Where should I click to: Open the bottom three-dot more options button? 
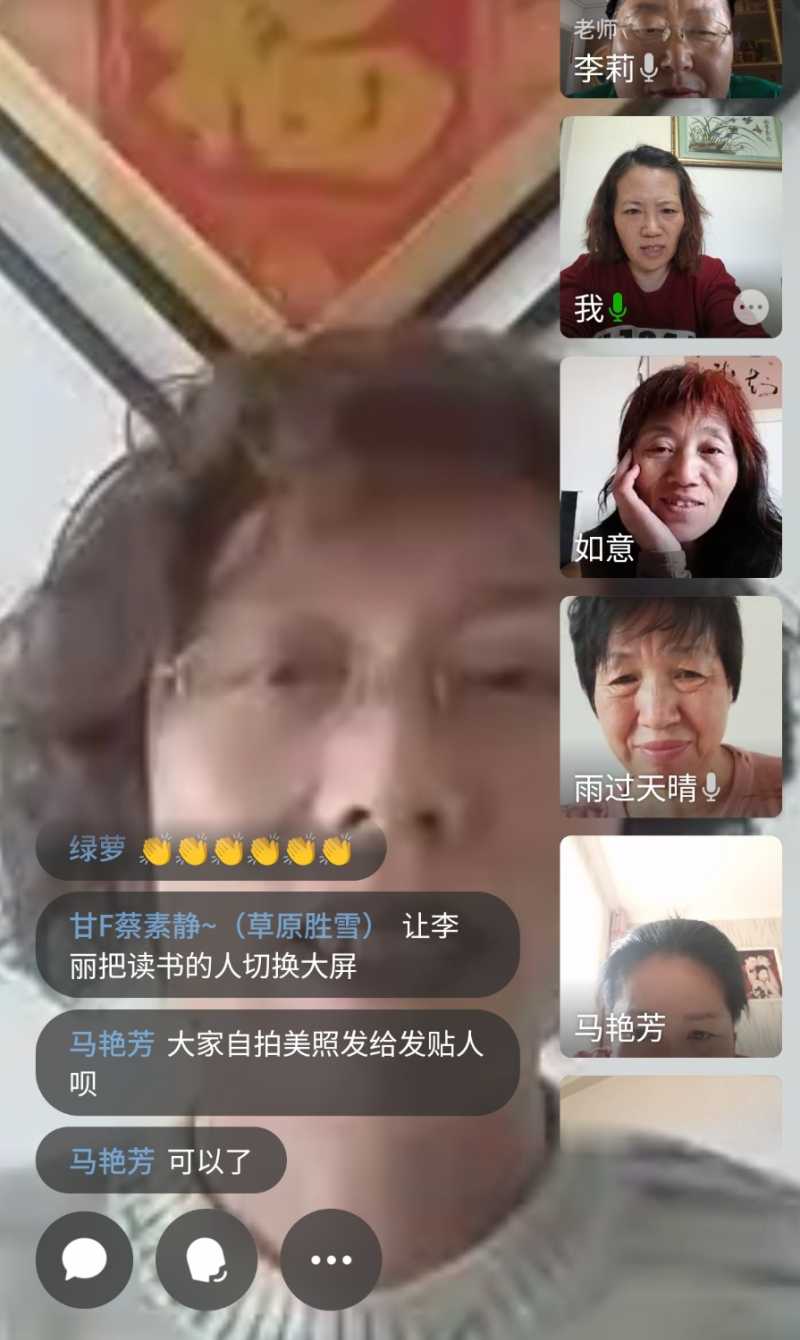(x=331, y=1260)
